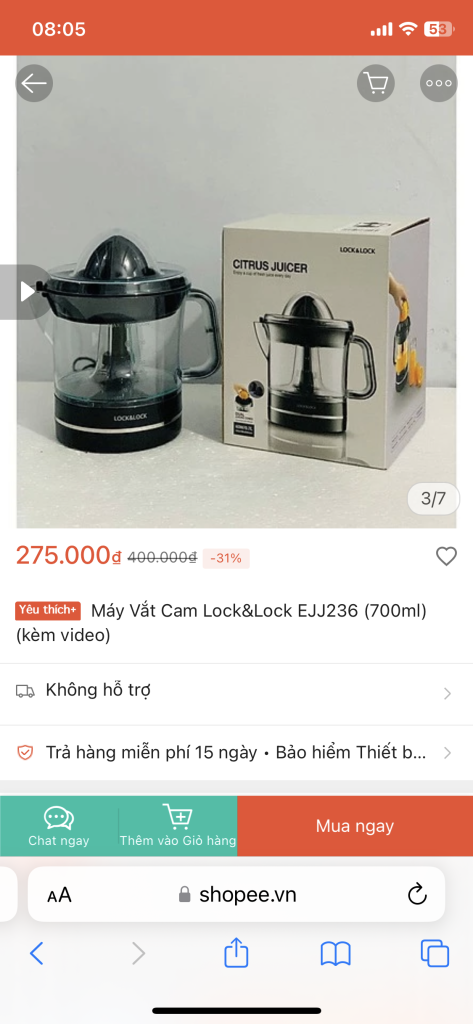Add product to favorites with the heart icon
Screen dimensions: 473x1024
pyautogui.click(x=446, y=556)
